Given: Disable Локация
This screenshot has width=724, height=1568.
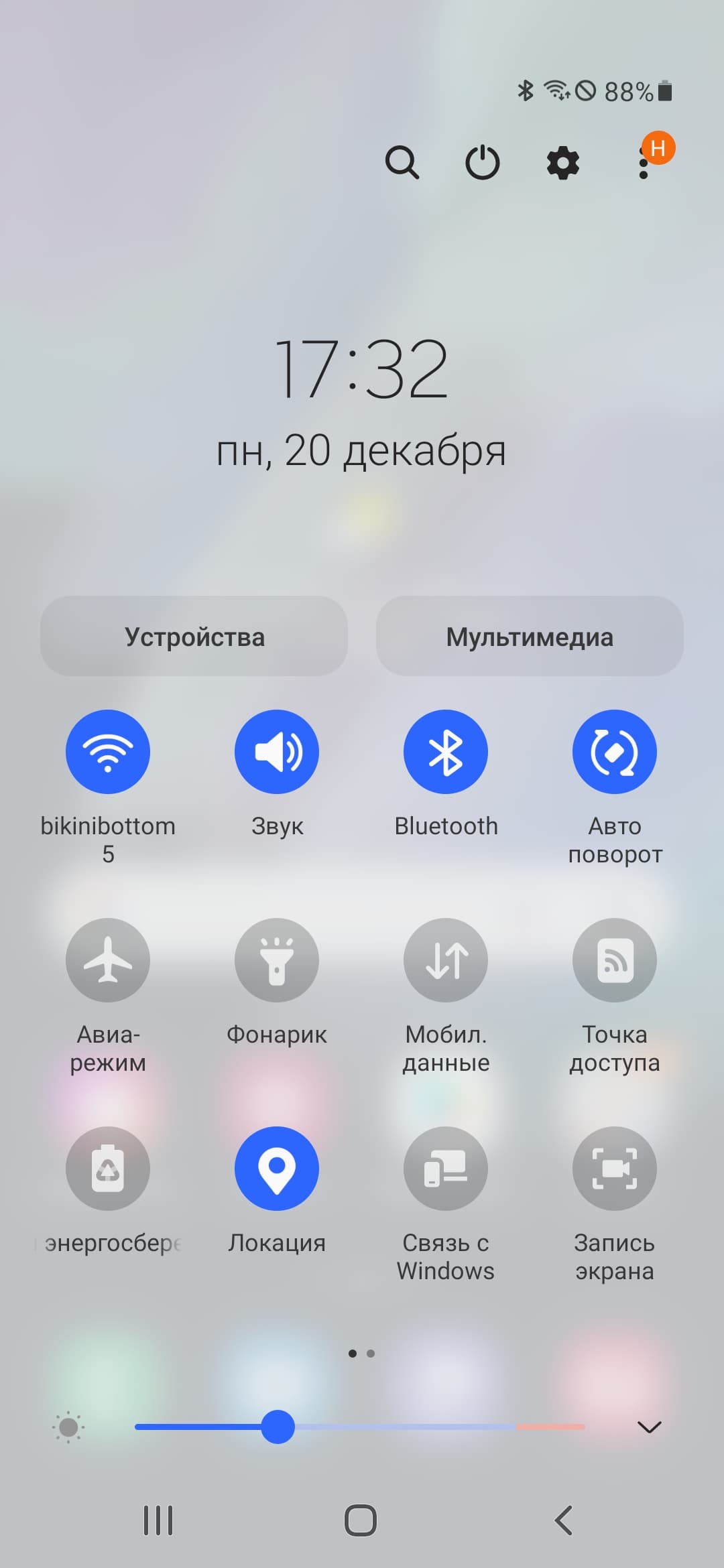Looking at the screenshot, I should pos(277,1169).
